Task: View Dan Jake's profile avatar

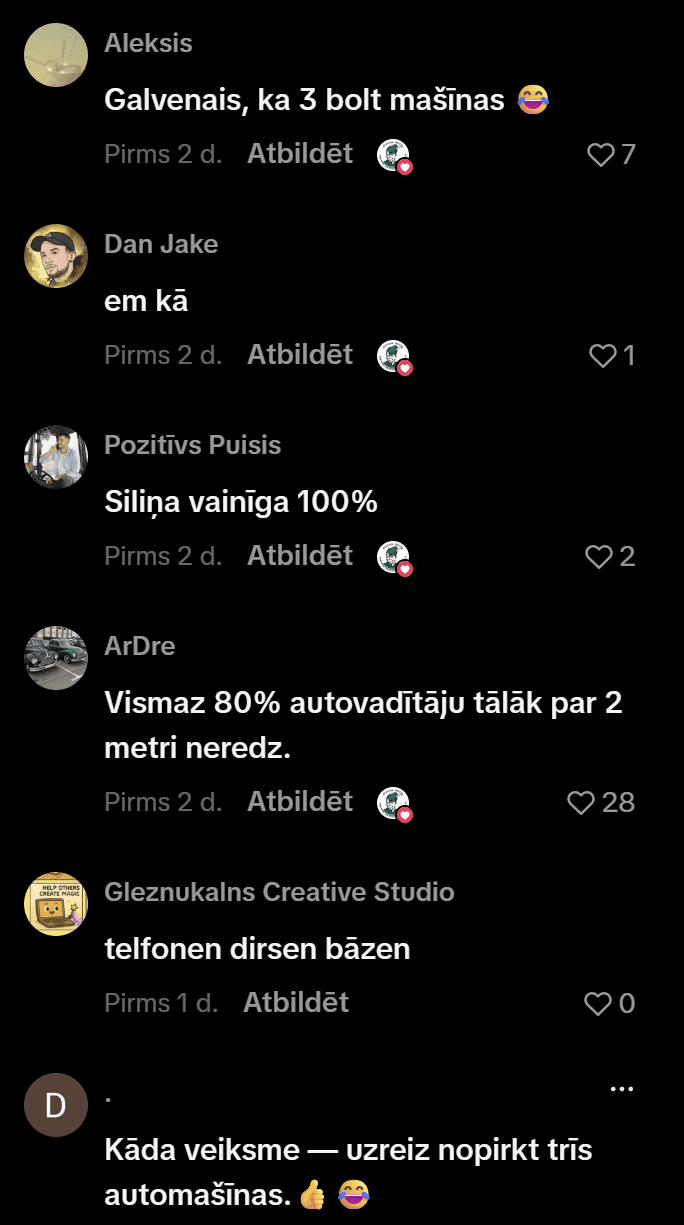Action: 56,256
